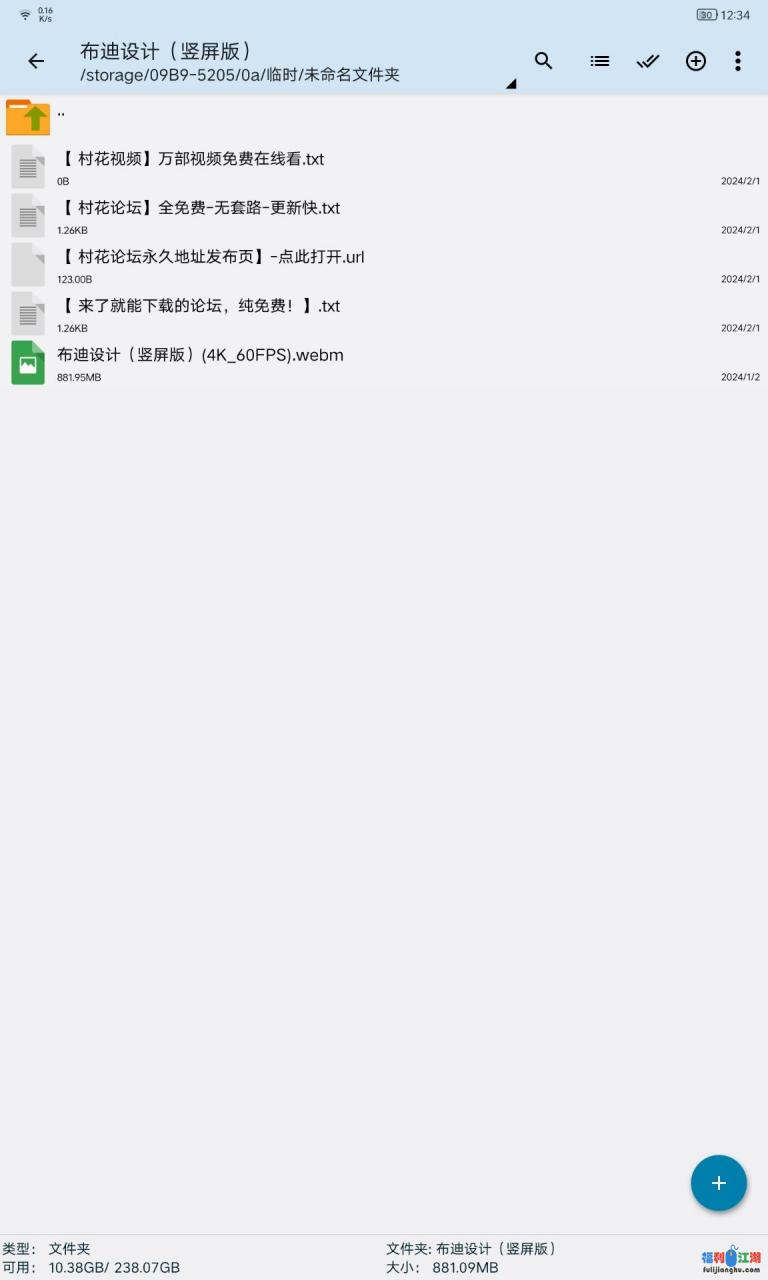Select all files with double-check icon

pyautogui.click(x=648, y=61)
